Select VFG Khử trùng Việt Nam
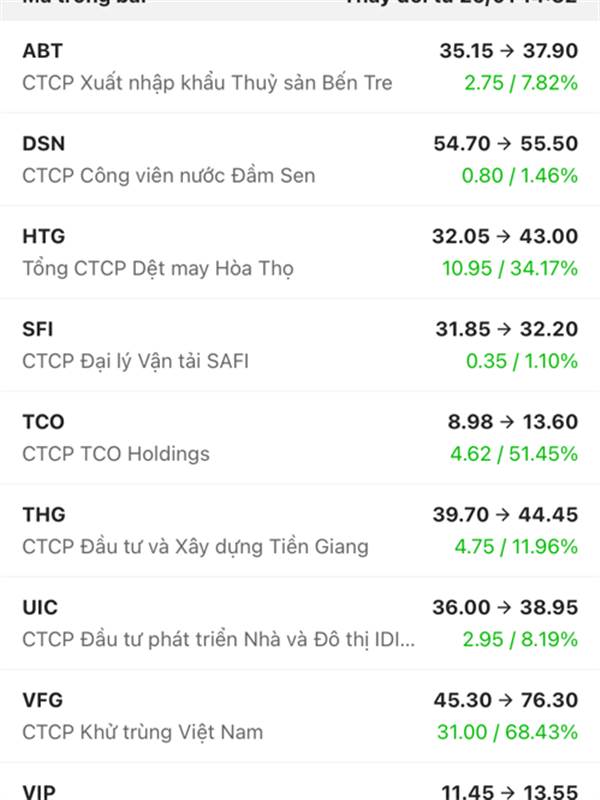 click(x=300, y=716)
